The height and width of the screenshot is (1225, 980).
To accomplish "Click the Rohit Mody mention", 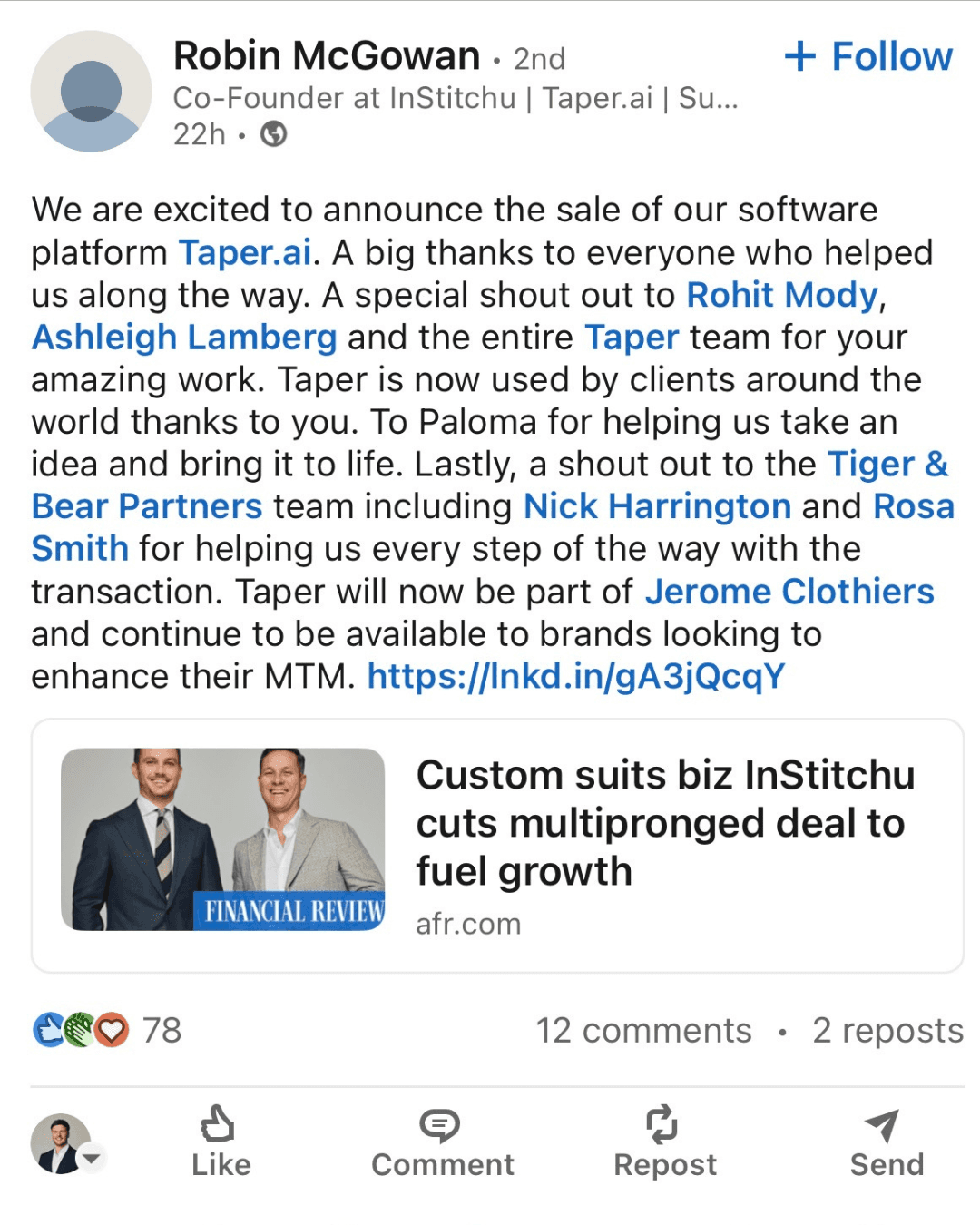I will (782, 295).
